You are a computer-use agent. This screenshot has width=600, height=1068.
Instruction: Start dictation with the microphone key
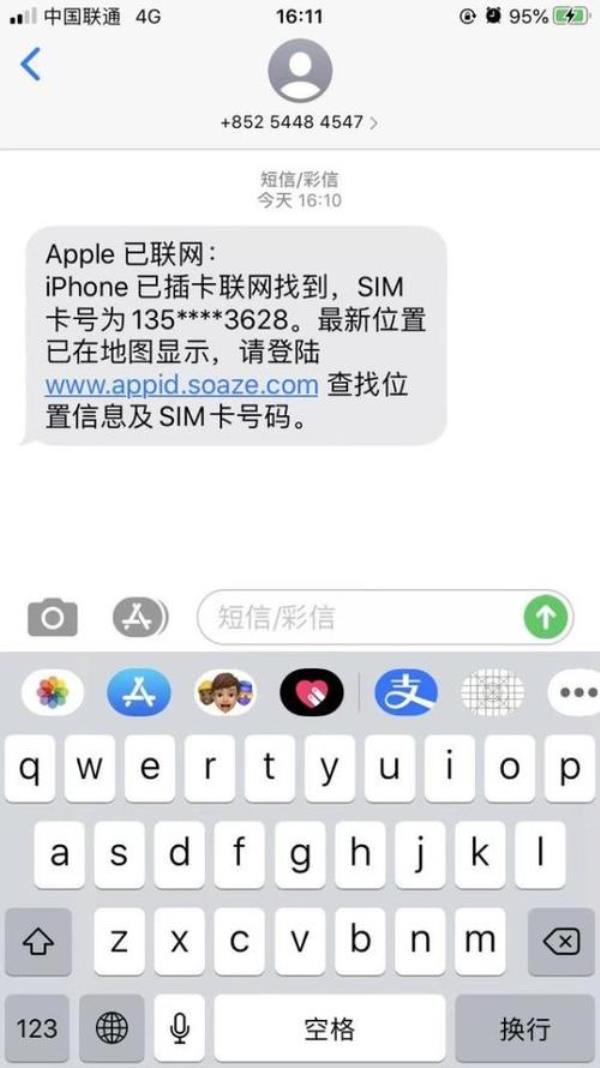coord(180,1028)
